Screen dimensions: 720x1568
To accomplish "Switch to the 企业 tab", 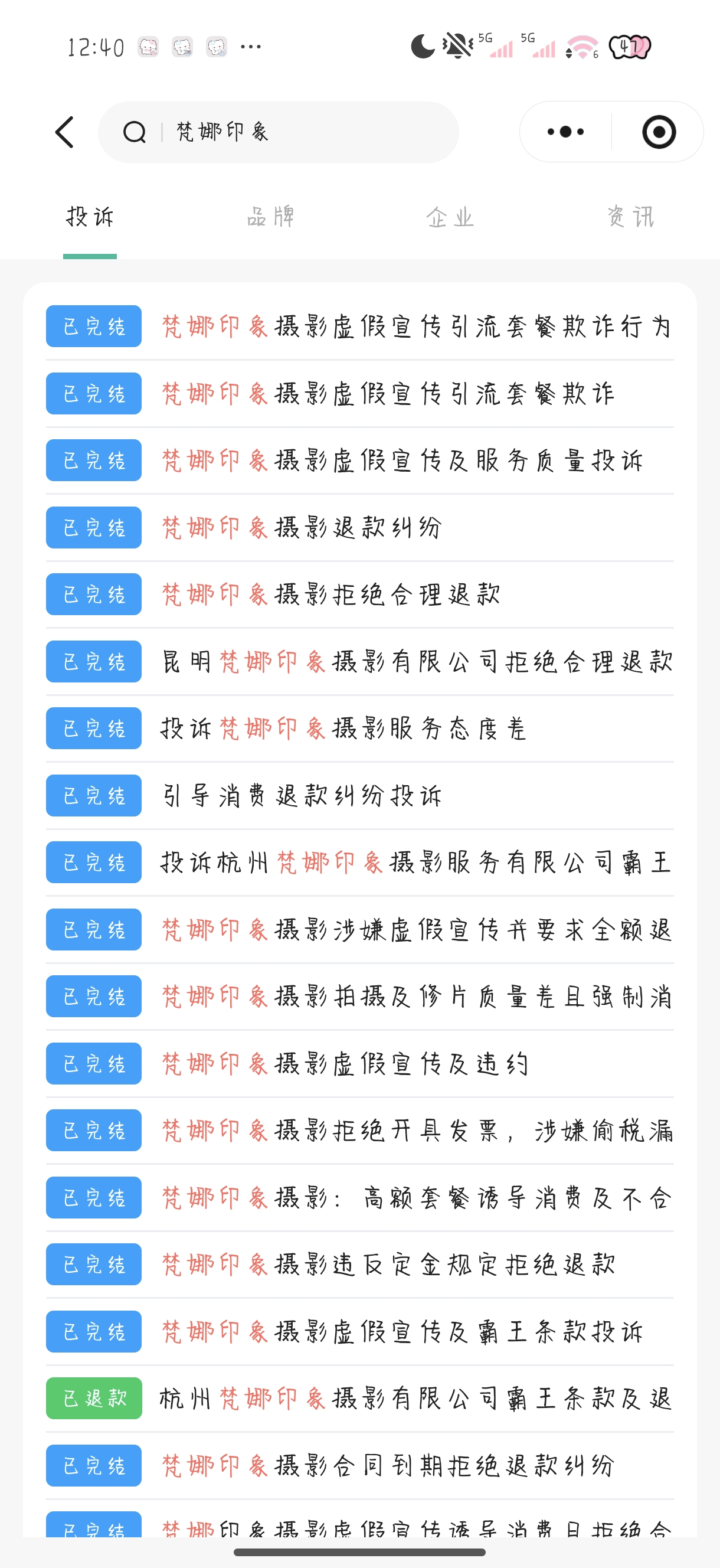I will (450, 217).
